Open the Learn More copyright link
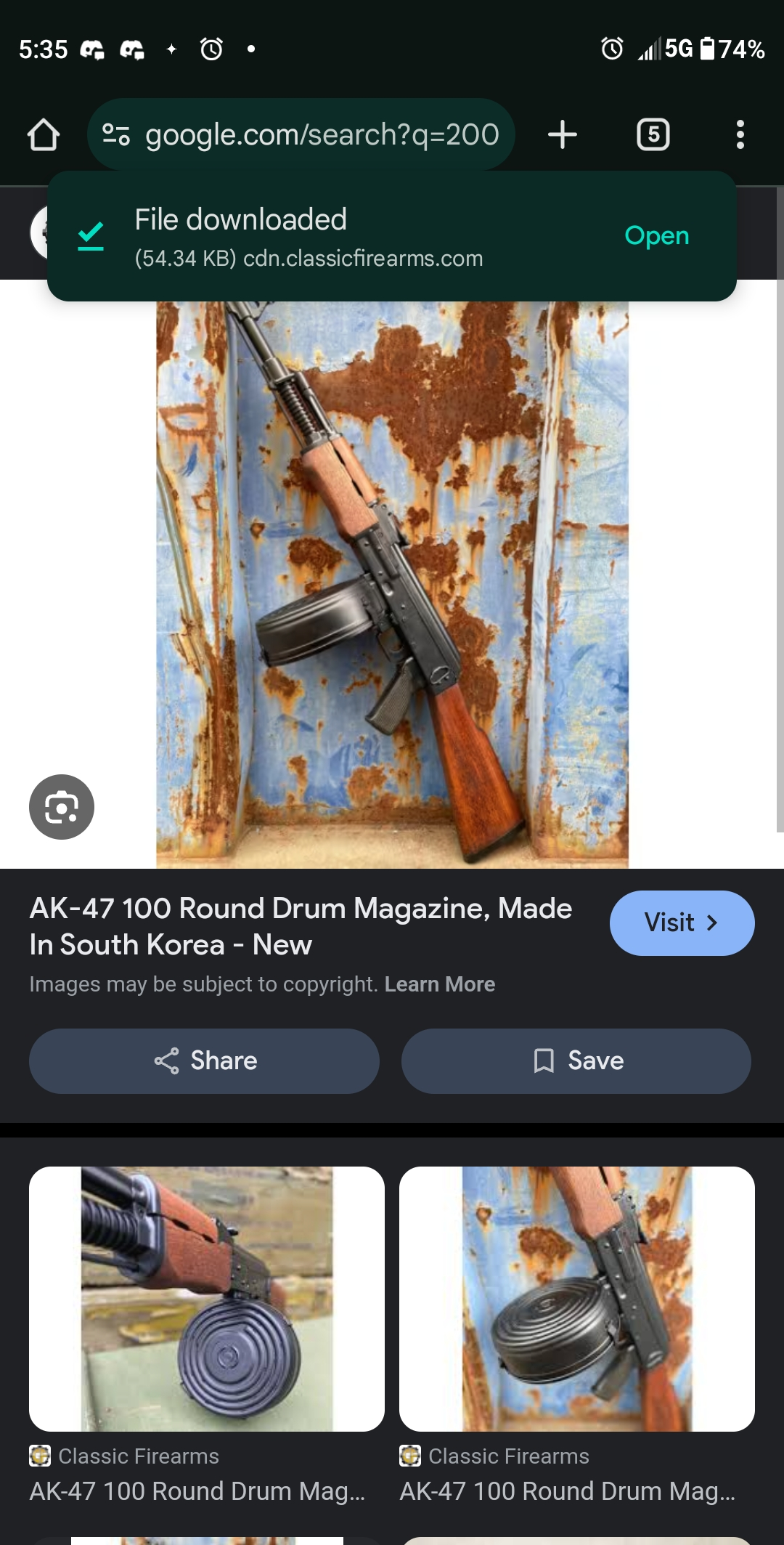This screenshot has width=784, height=1545. 439,984
